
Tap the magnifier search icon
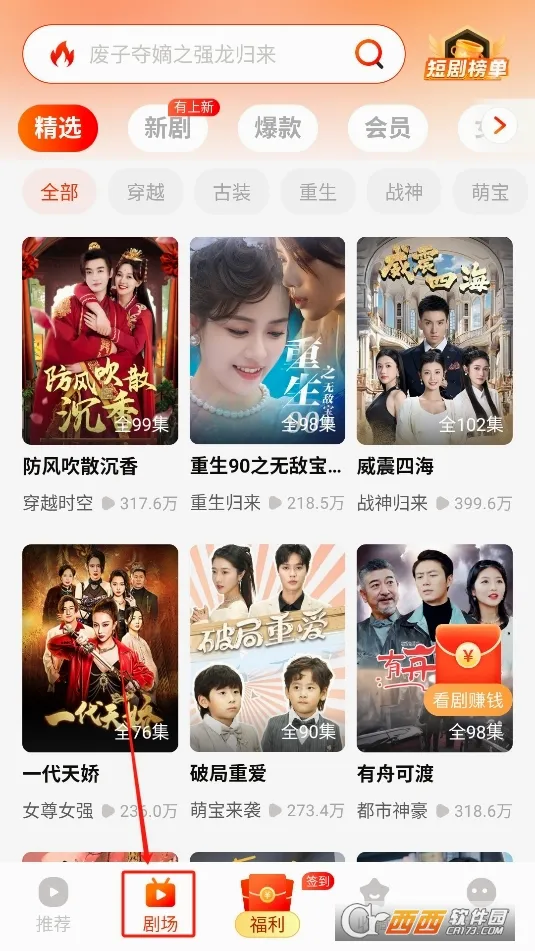tap(369, 54)
